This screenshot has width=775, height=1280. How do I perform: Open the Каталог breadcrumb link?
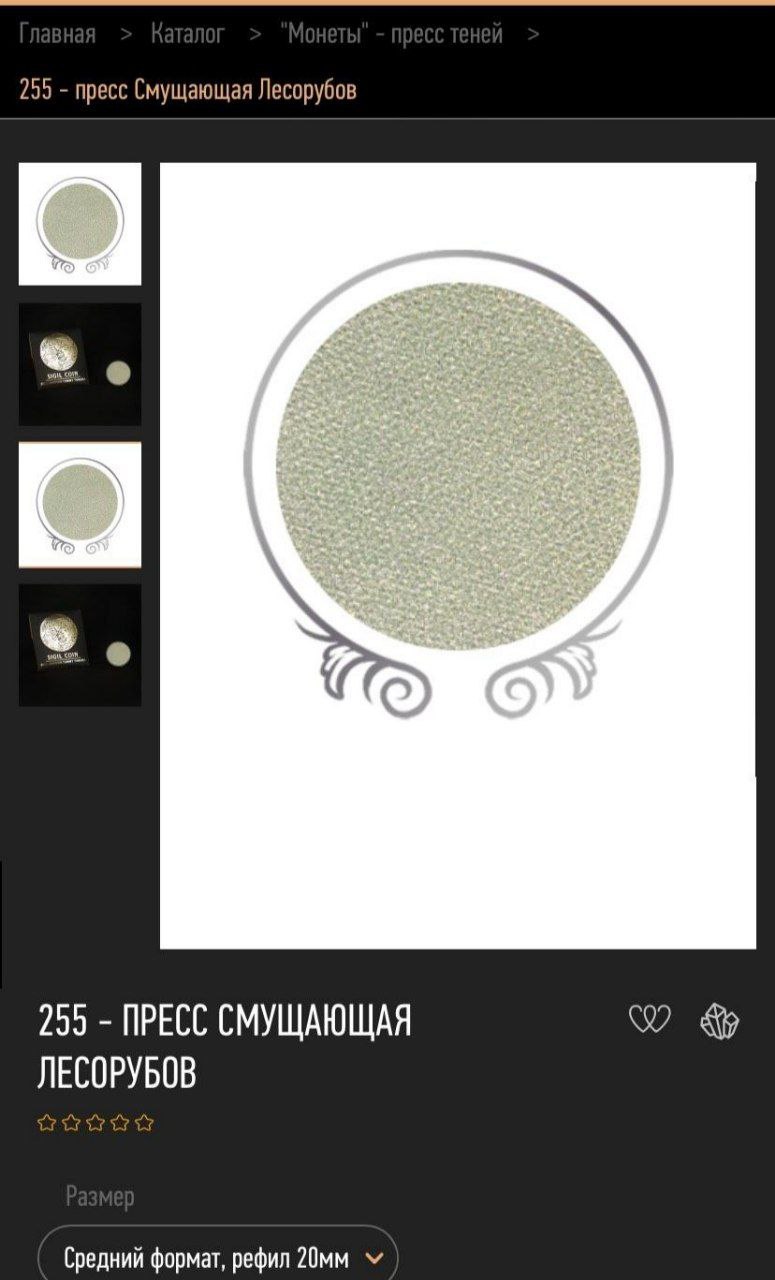[x=187, y=34]
